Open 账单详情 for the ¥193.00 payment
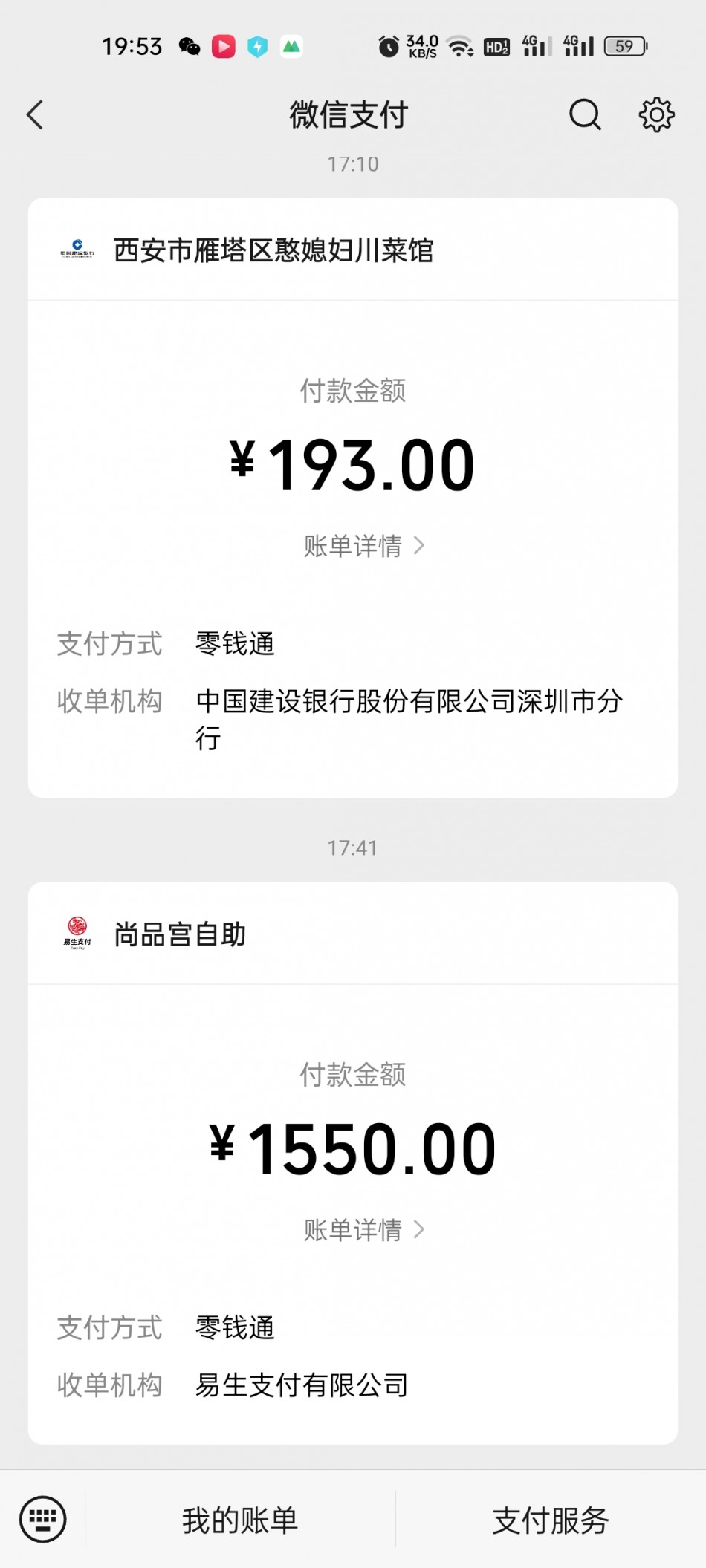 point(364,546)
